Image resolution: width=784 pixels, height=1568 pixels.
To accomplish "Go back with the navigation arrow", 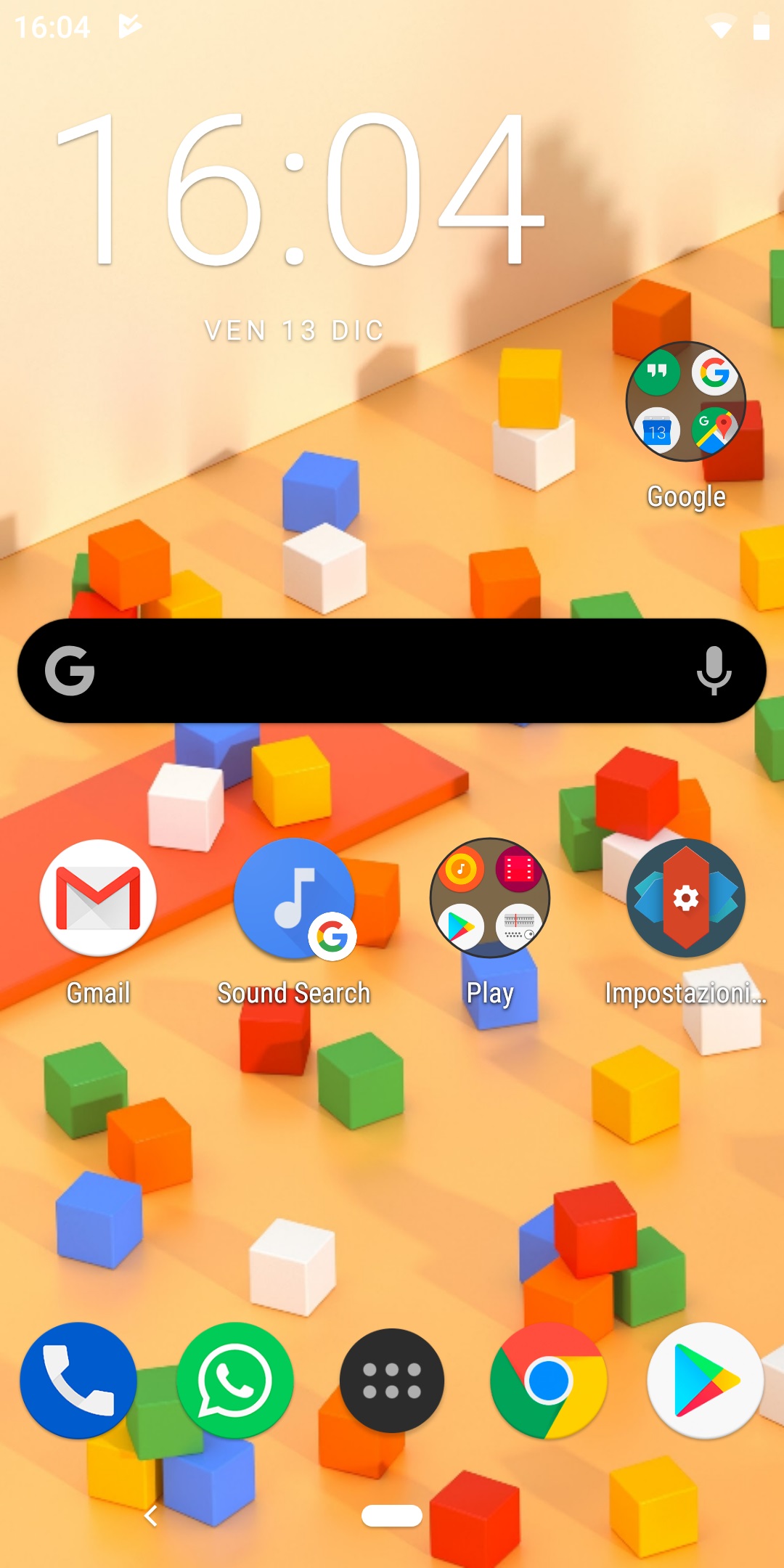I will tap(151, 1516).
